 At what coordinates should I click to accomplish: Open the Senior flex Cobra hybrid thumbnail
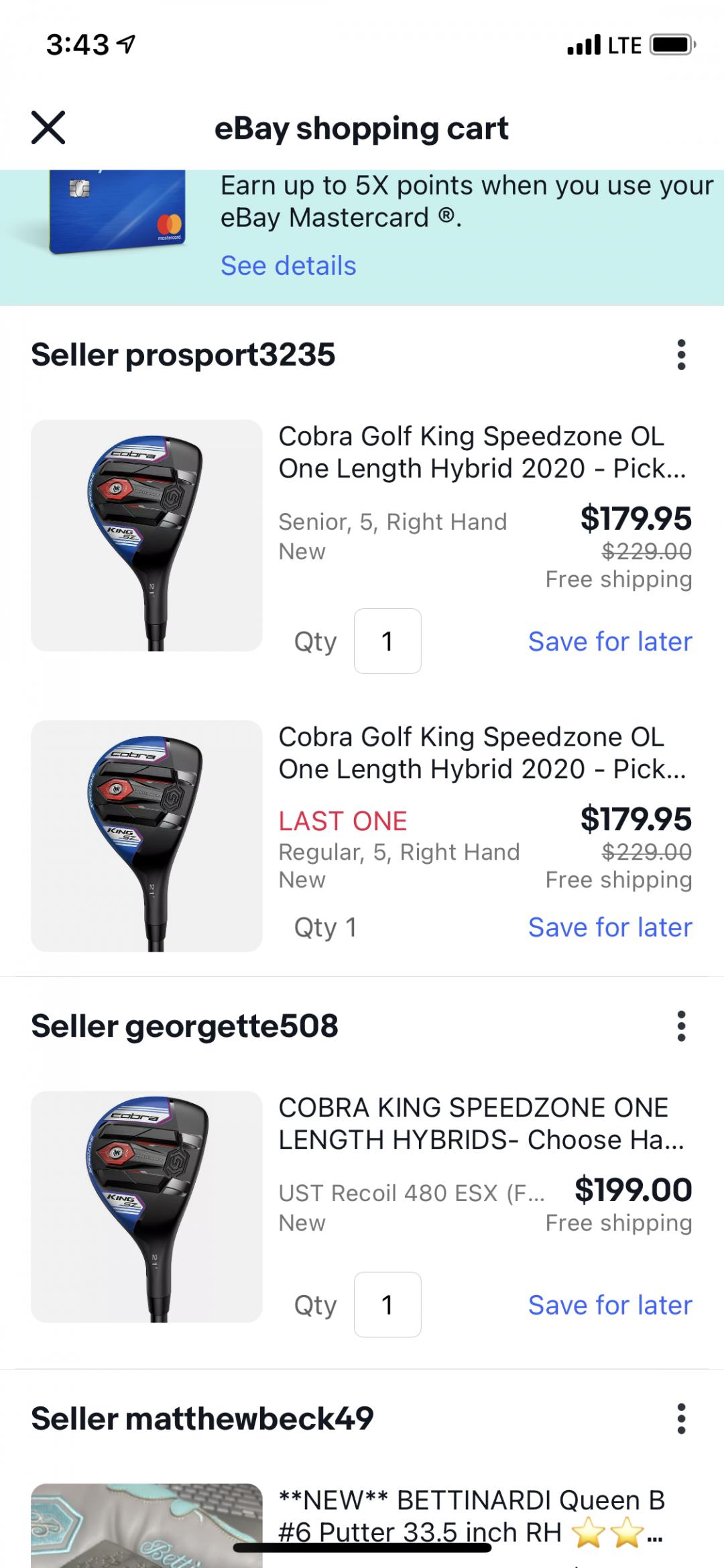(146, 535)
